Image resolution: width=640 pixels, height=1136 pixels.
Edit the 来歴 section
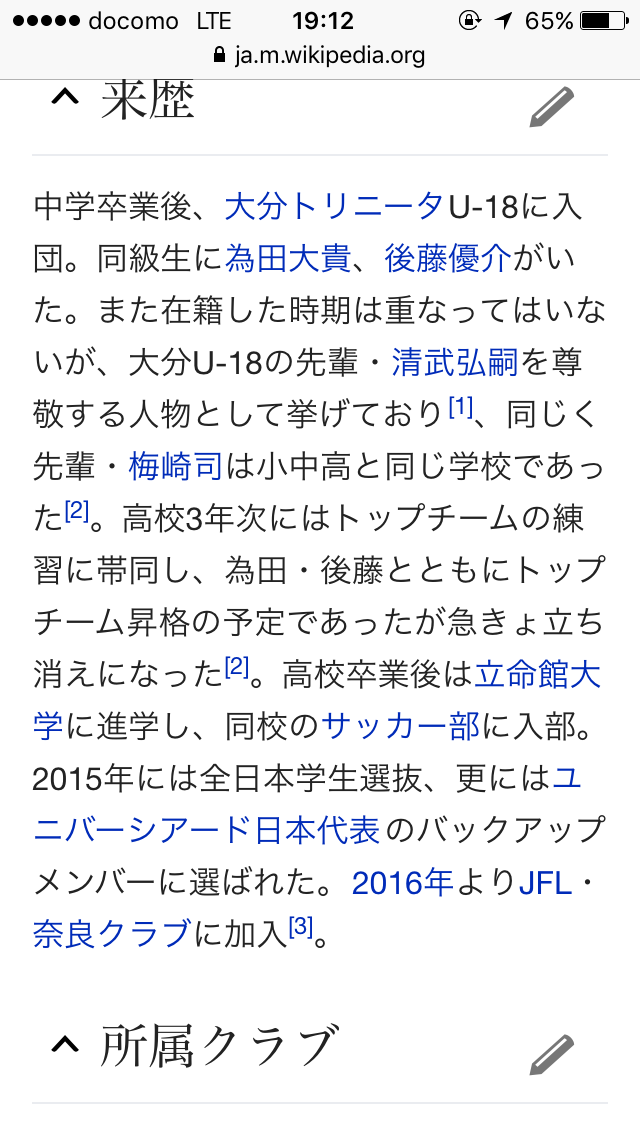point(551,106)
